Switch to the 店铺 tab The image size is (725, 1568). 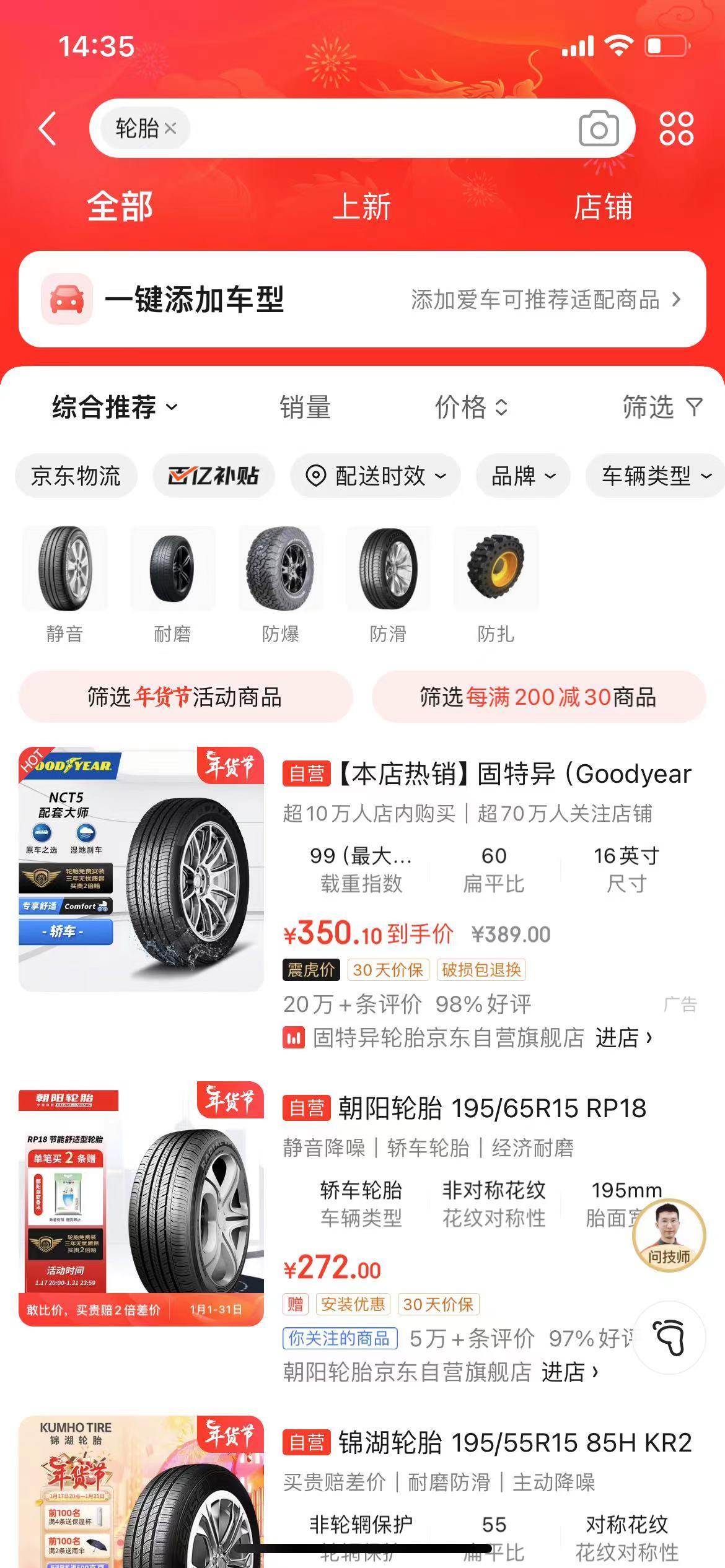click(x=603, y=206)
